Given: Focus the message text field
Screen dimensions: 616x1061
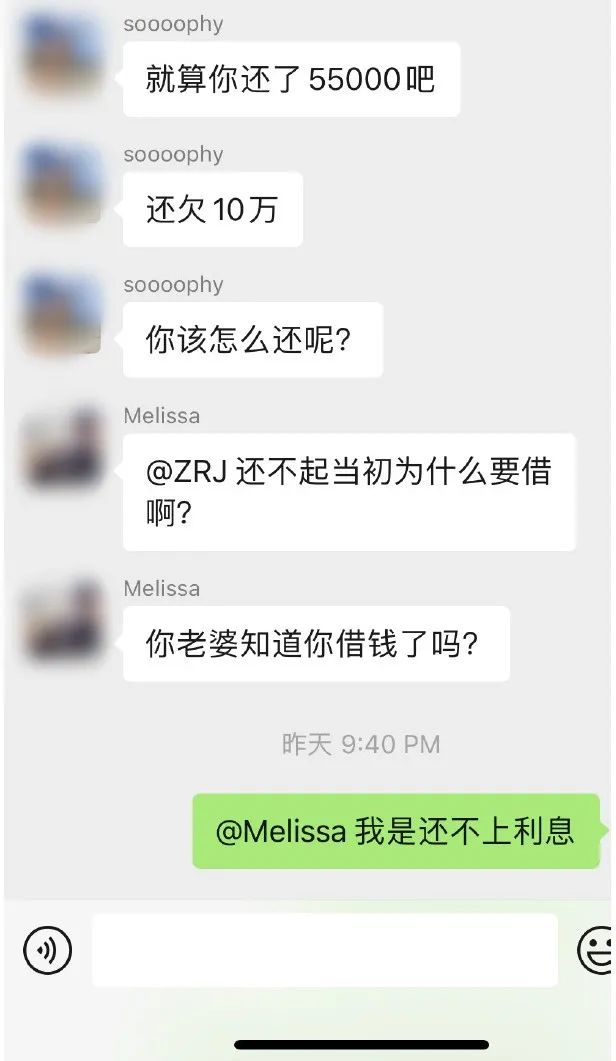Looking at the screenshot, I should pyautogui.click(x=324, y=949).
